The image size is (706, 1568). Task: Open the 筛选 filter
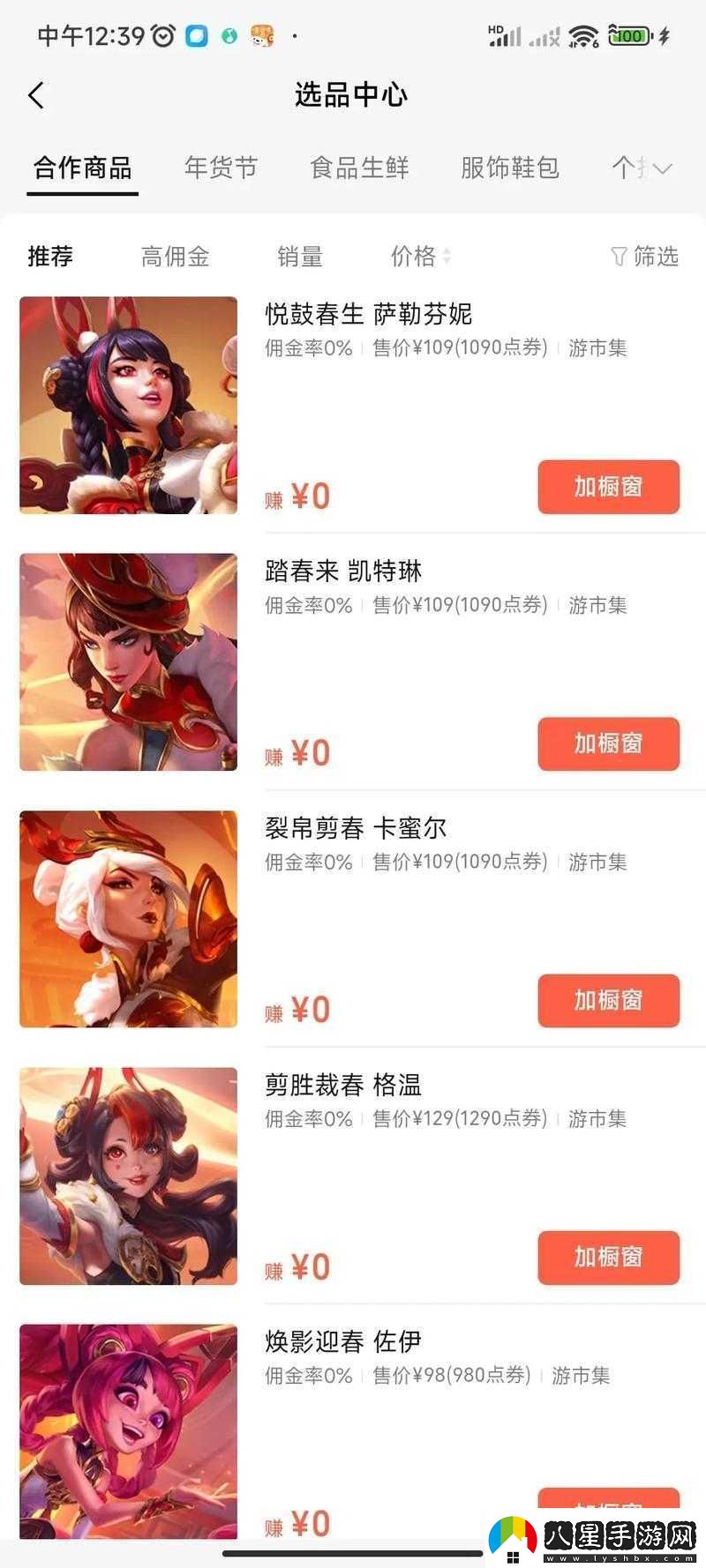pyautogui.click(x=645, y=257)
